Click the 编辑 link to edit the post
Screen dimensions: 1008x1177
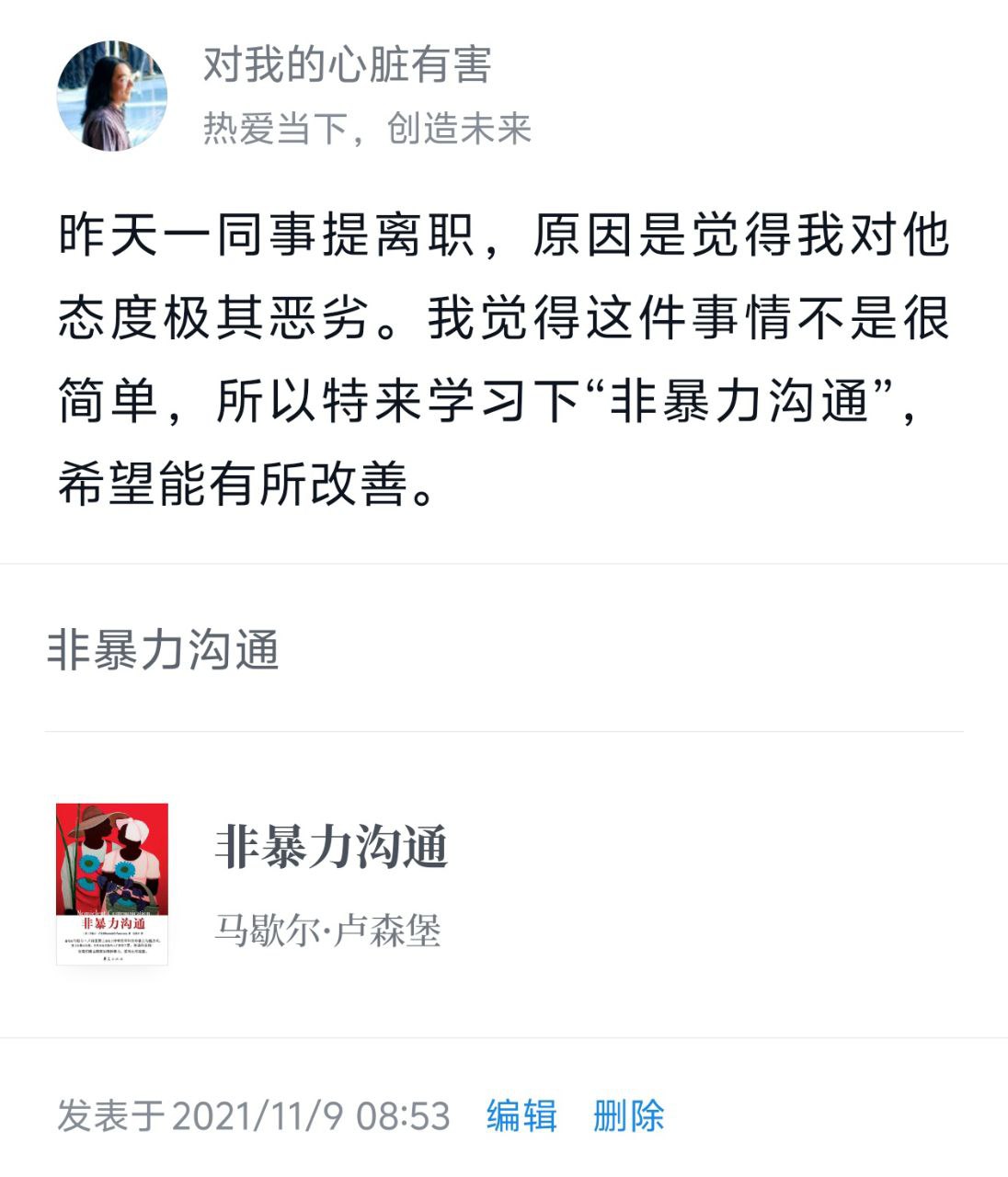521,1116
